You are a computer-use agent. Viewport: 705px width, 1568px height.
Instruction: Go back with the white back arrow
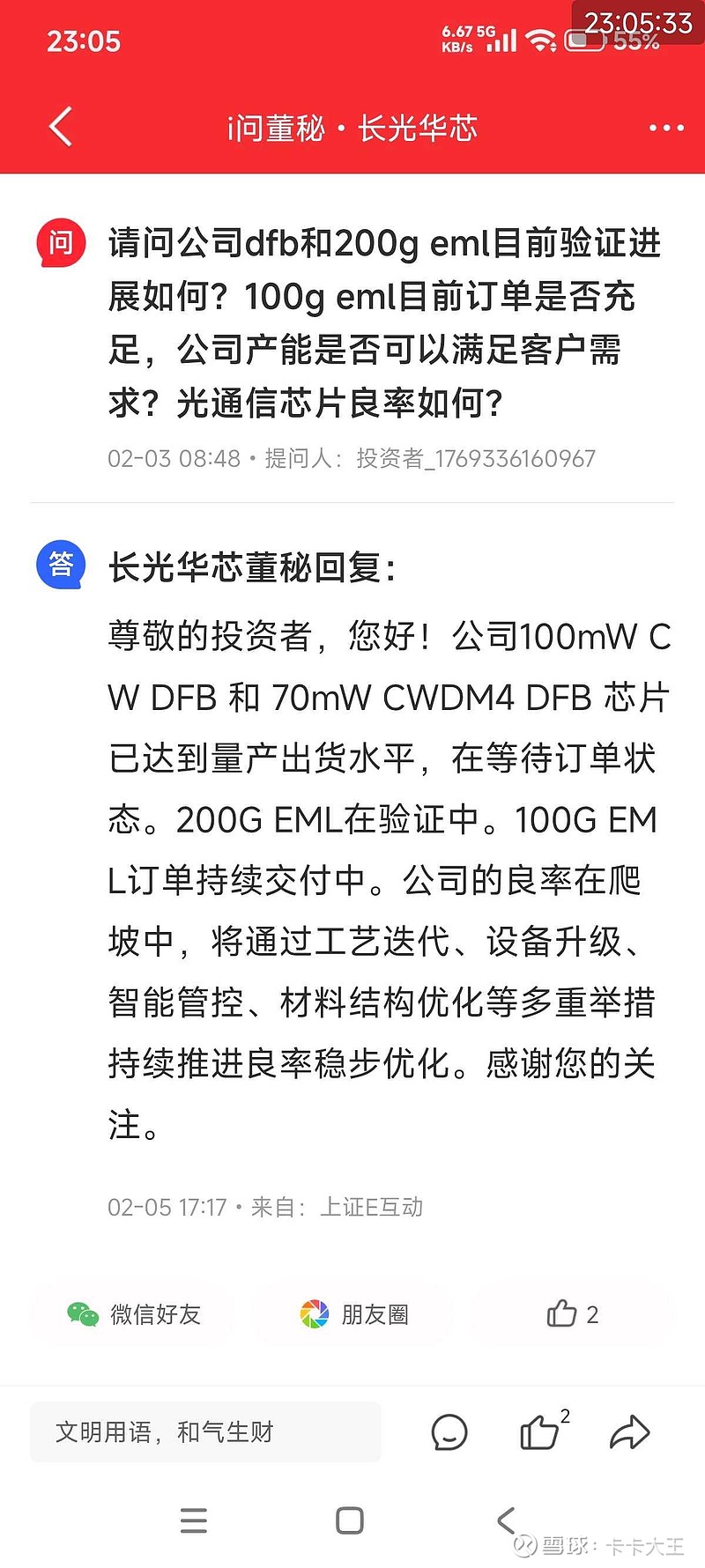(60, 127)
